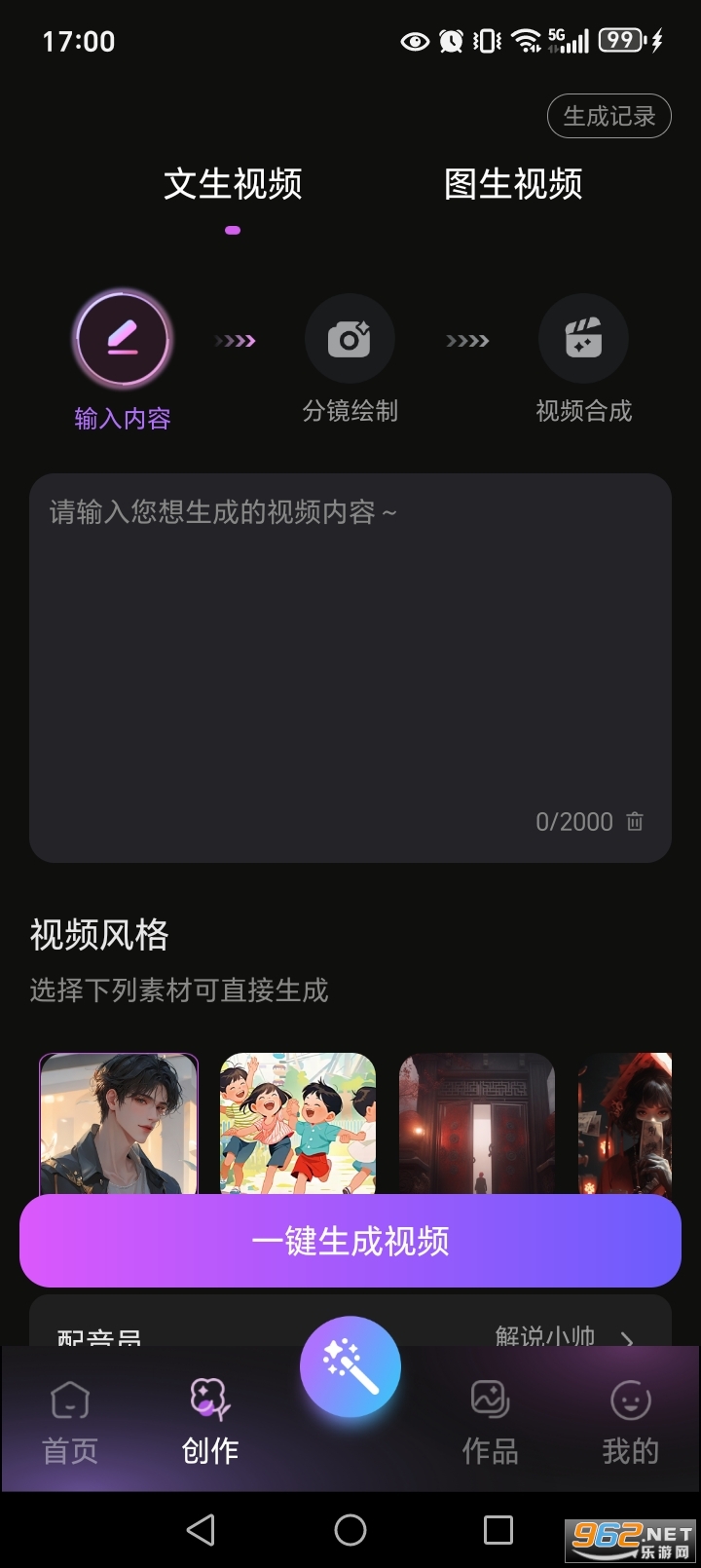Switch to the 图生视频 tab

(x=513, y=184)
